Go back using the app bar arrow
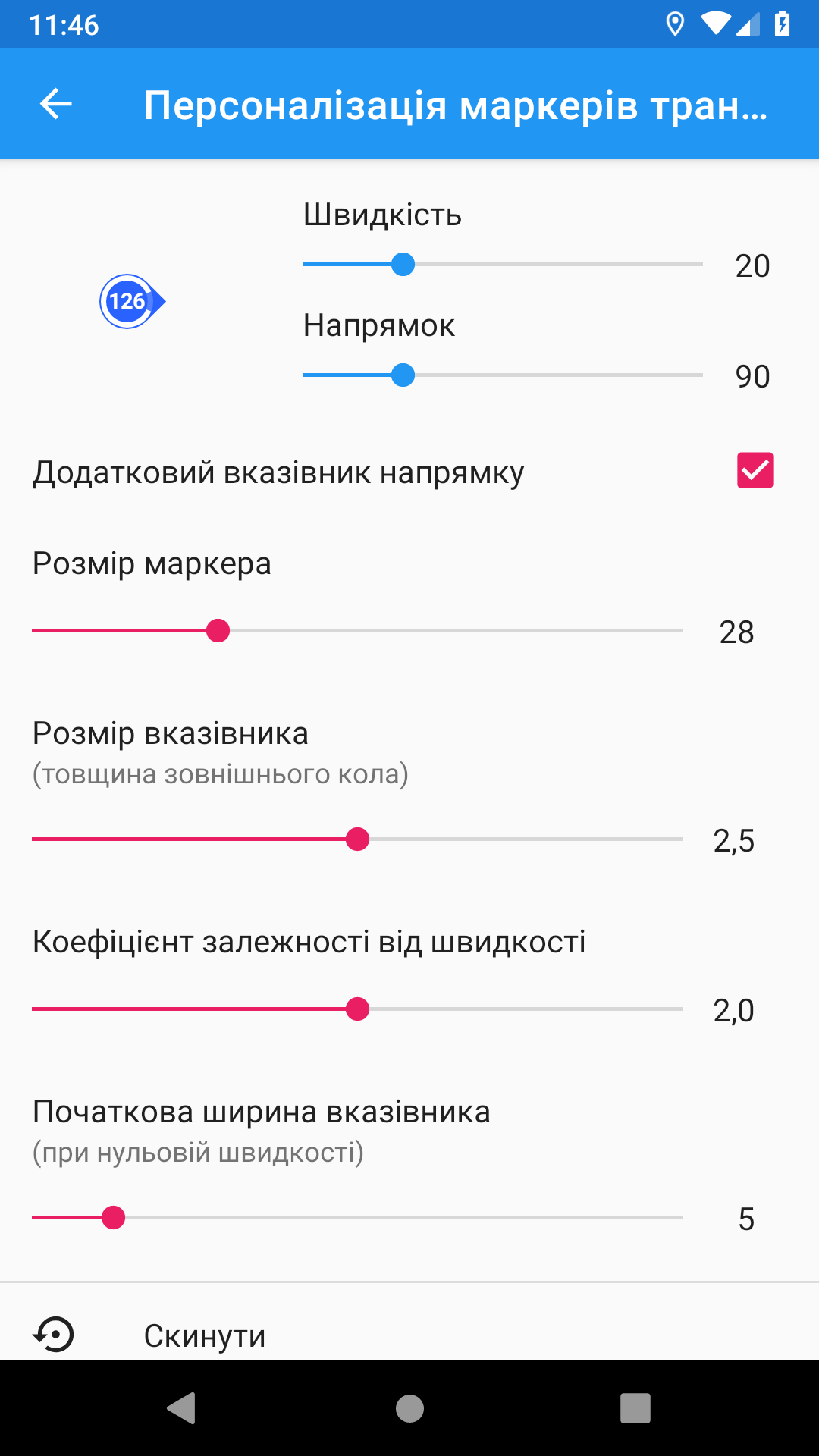Viewport: 819px width, 1456px height. click(x=55, y=104)
